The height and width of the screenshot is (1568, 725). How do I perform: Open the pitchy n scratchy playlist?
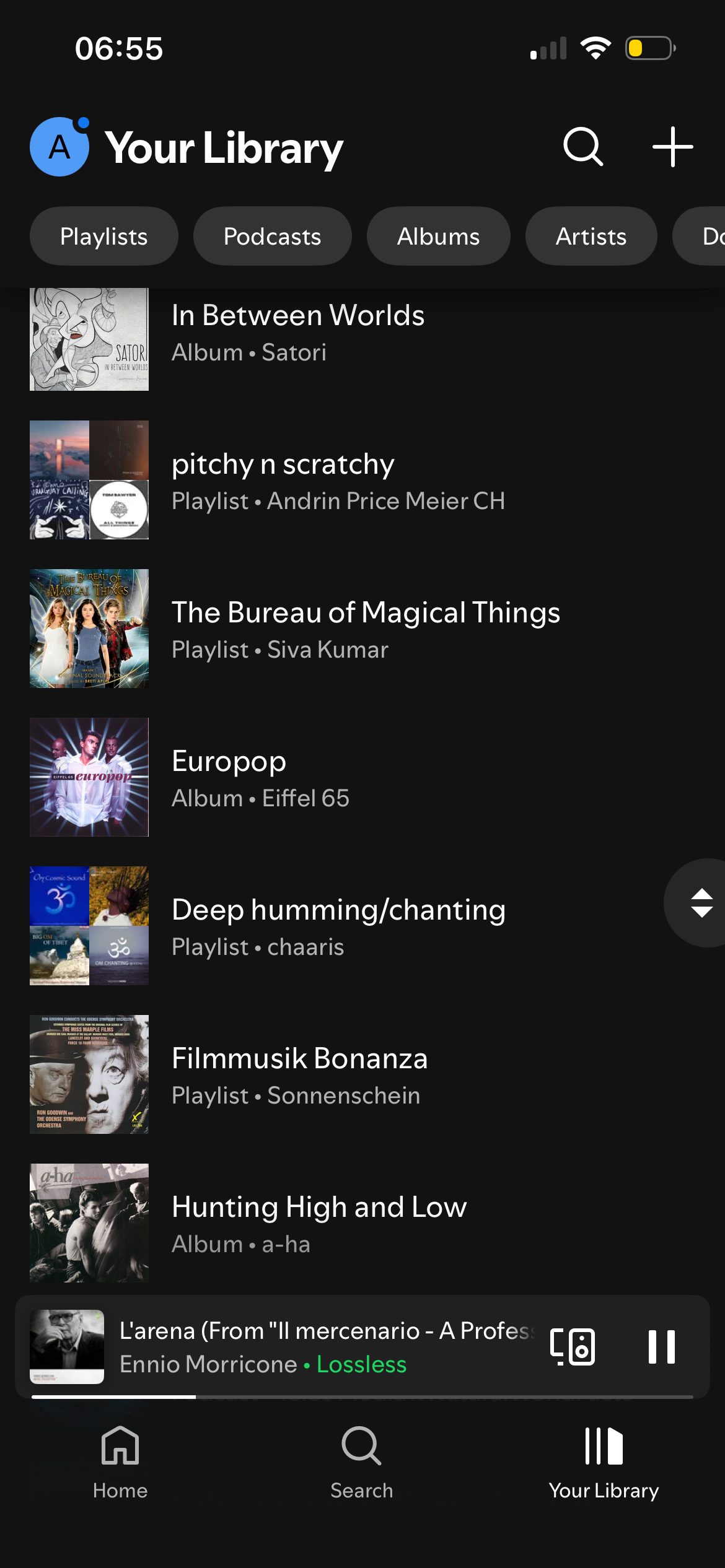(283, 481)
